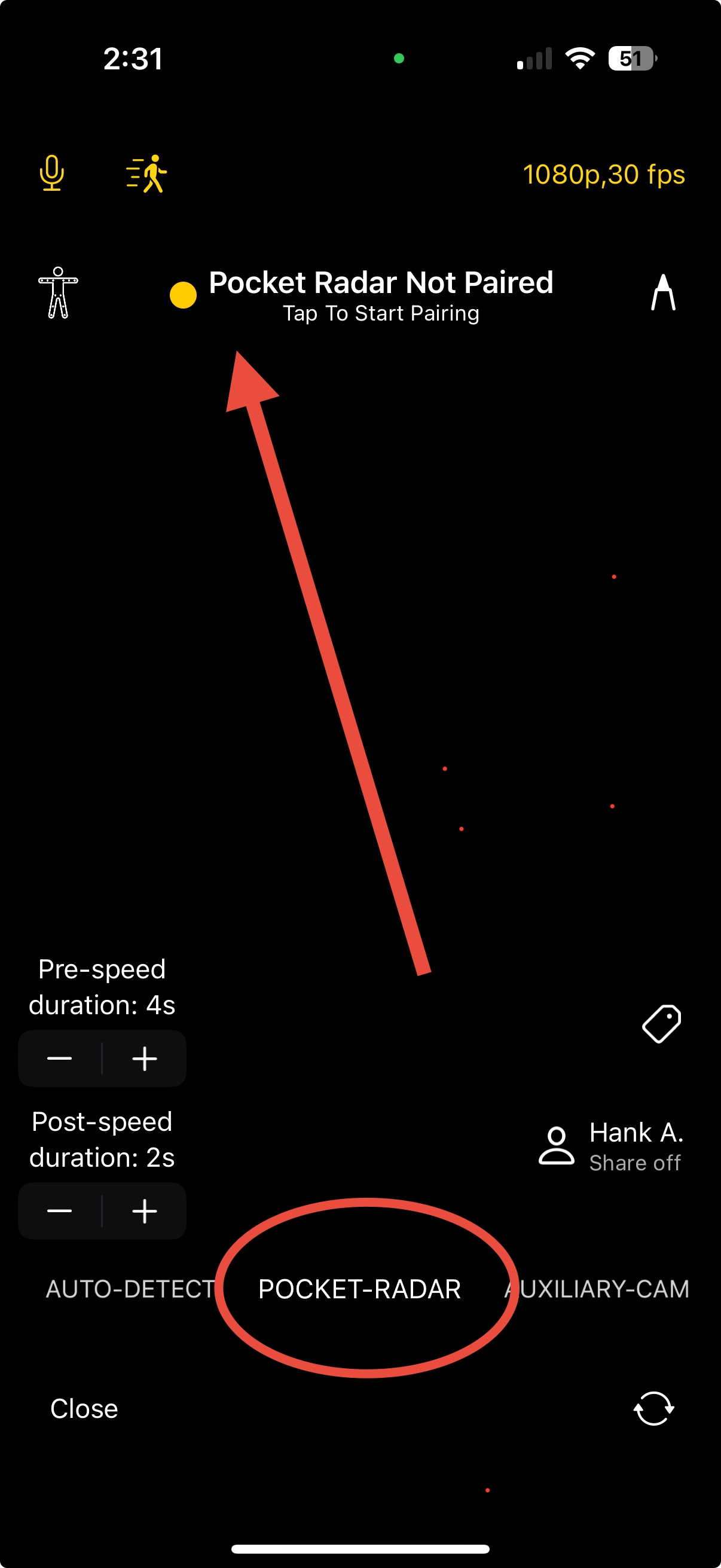Increase pre-speed duration

[145, 1058]
